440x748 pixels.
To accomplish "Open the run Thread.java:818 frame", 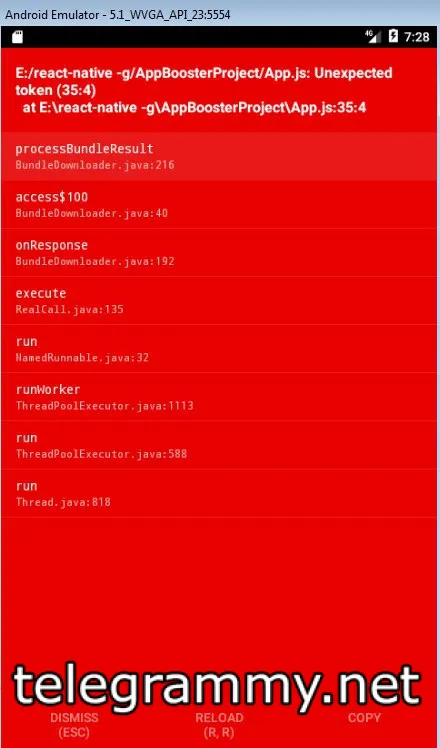I will click(x=220, y=494).
